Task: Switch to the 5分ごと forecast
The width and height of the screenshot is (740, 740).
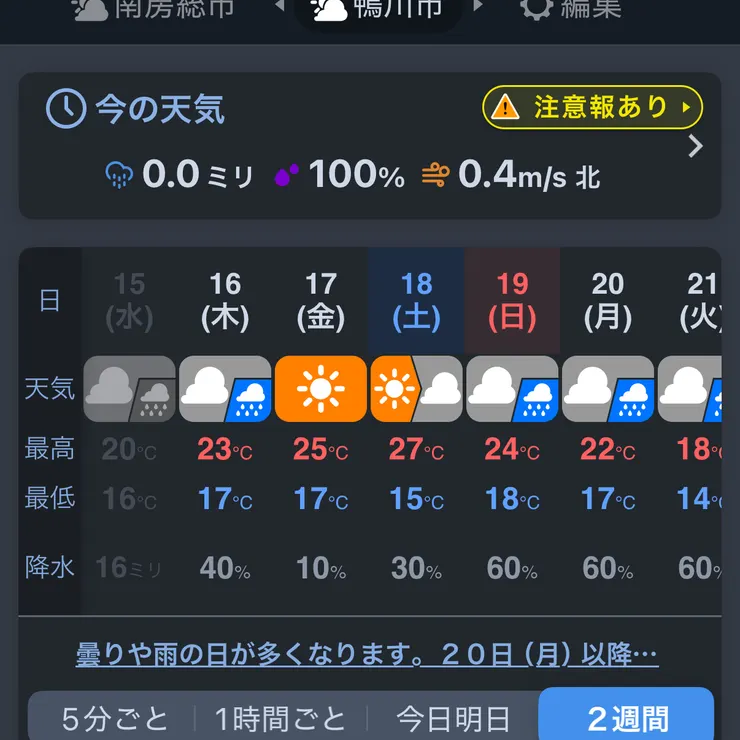Action: [x=115, y=718]
